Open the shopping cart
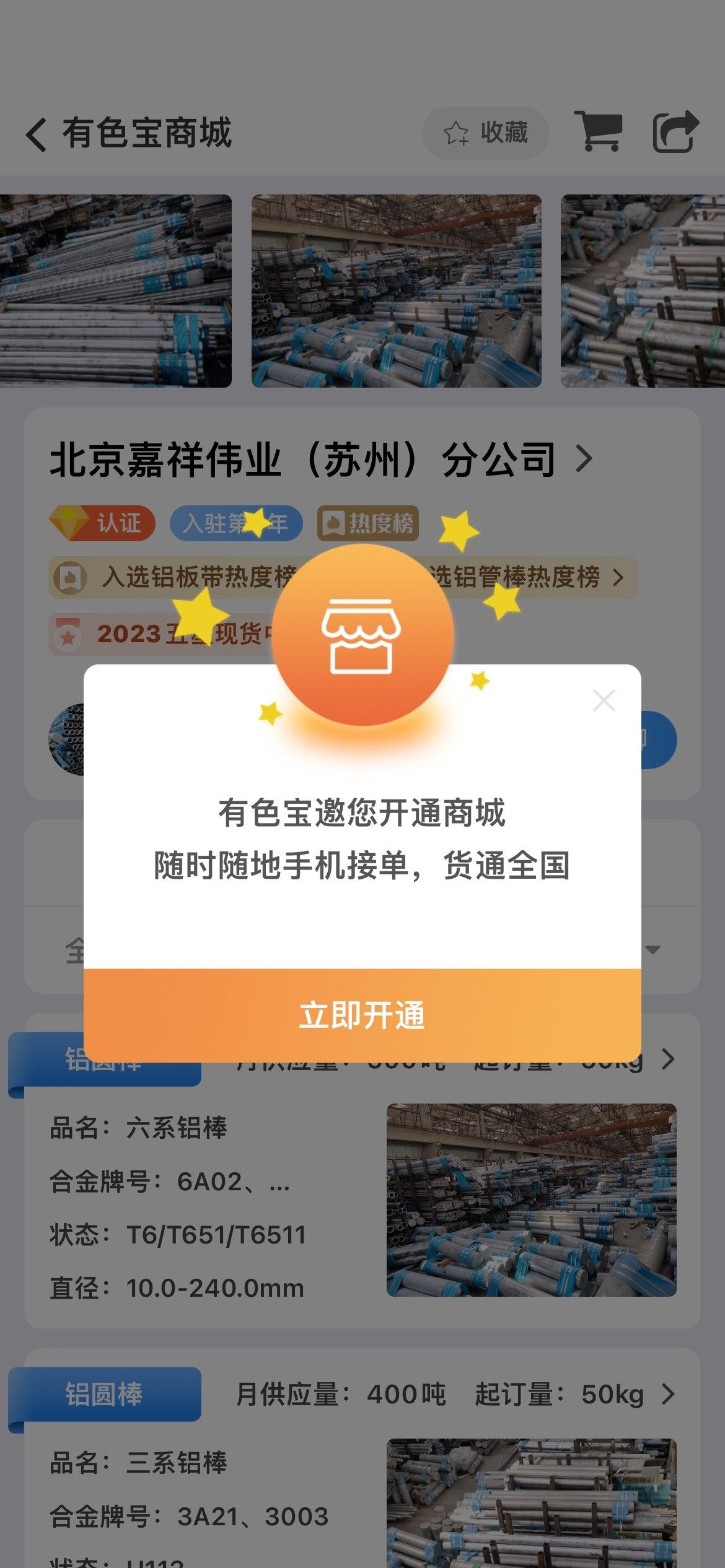Viewport: 725px width, 1568px height. 598,131
